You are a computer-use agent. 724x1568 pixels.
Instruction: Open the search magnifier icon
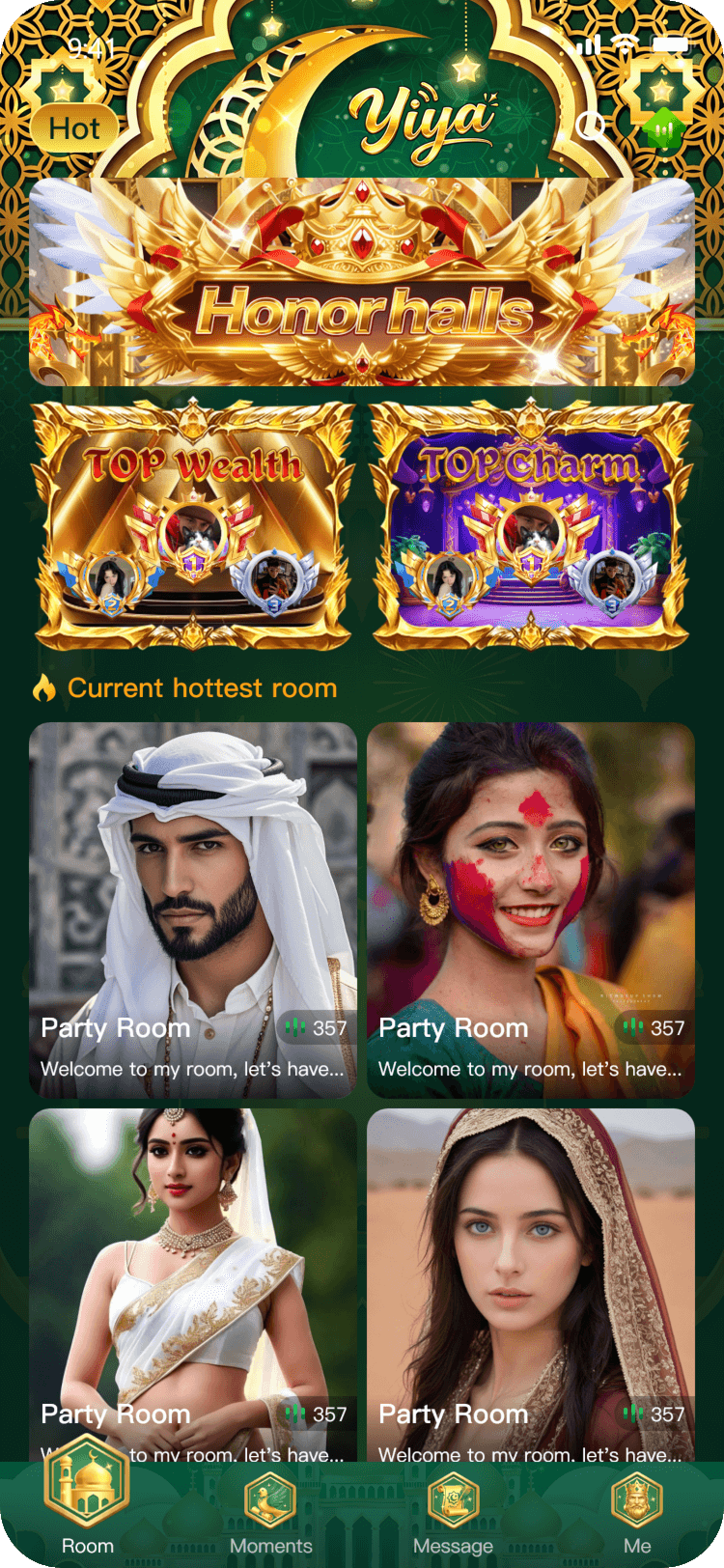590,126
